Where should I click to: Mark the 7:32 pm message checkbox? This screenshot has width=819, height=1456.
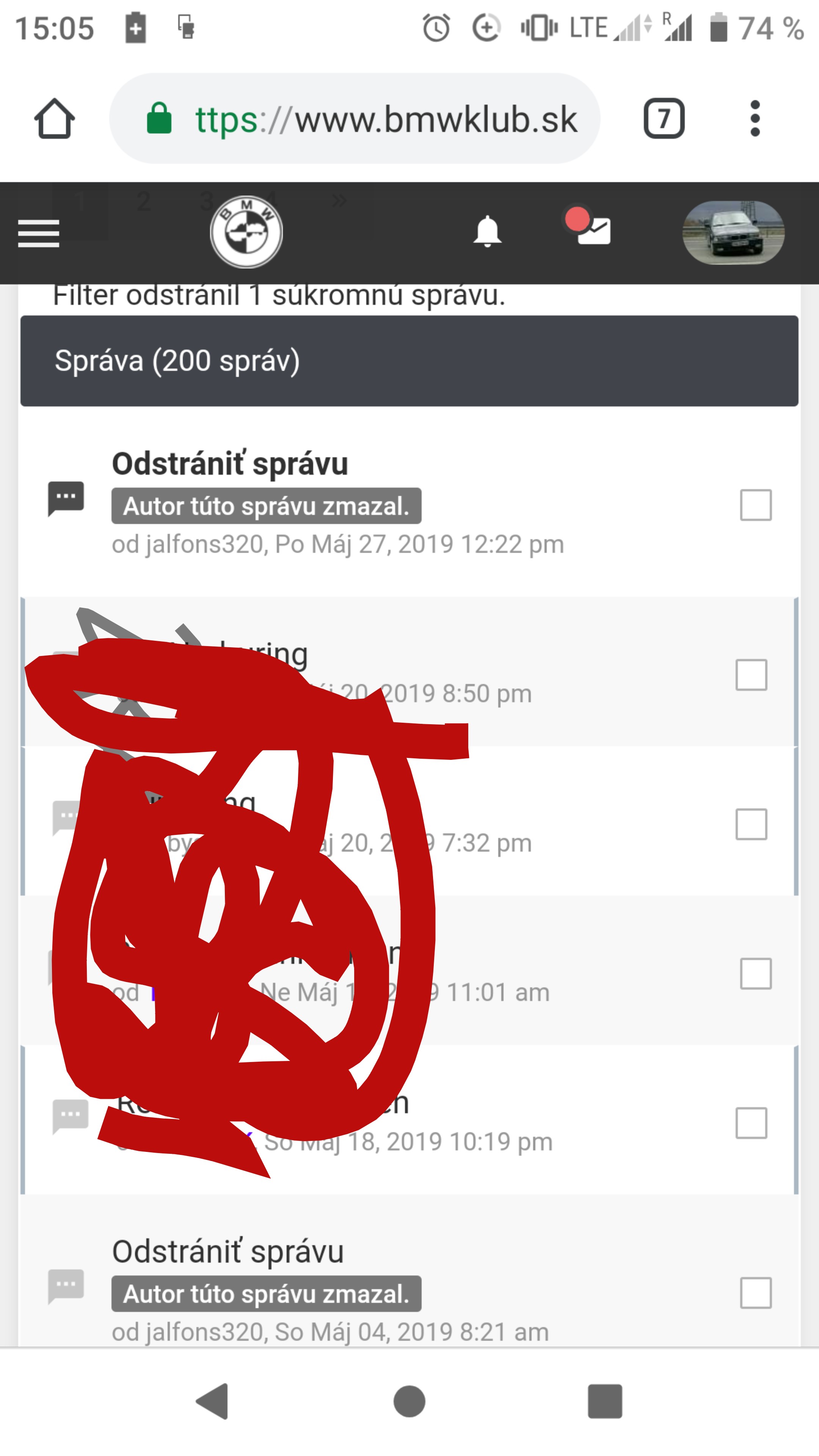(751, 824)
